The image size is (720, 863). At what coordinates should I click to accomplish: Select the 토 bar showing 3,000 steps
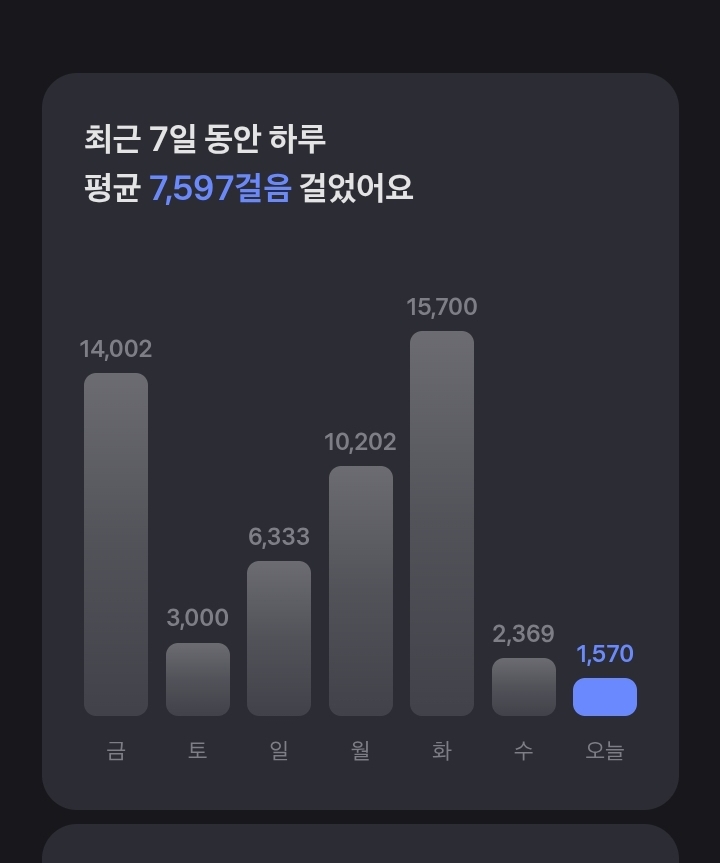point(198,679)
